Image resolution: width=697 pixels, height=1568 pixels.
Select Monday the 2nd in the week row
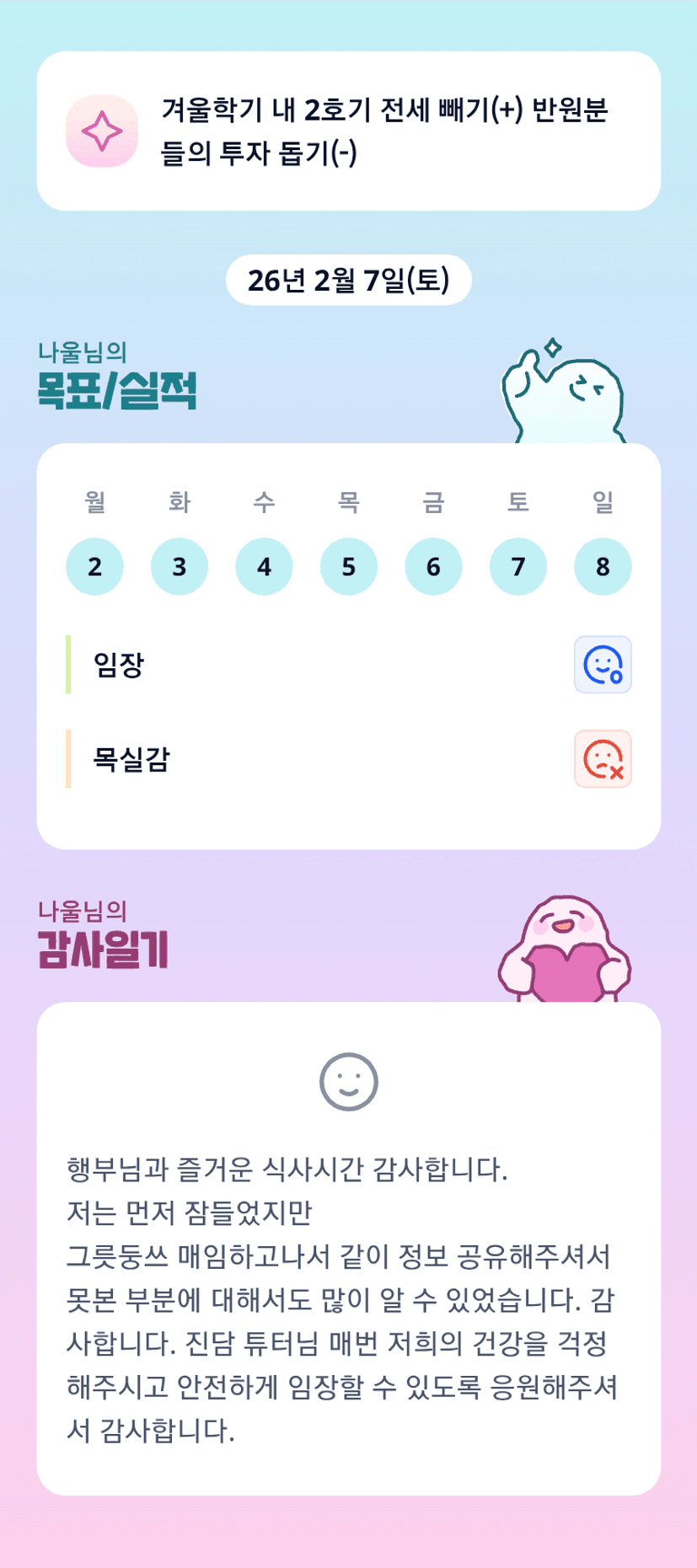[x=95, y=567]
